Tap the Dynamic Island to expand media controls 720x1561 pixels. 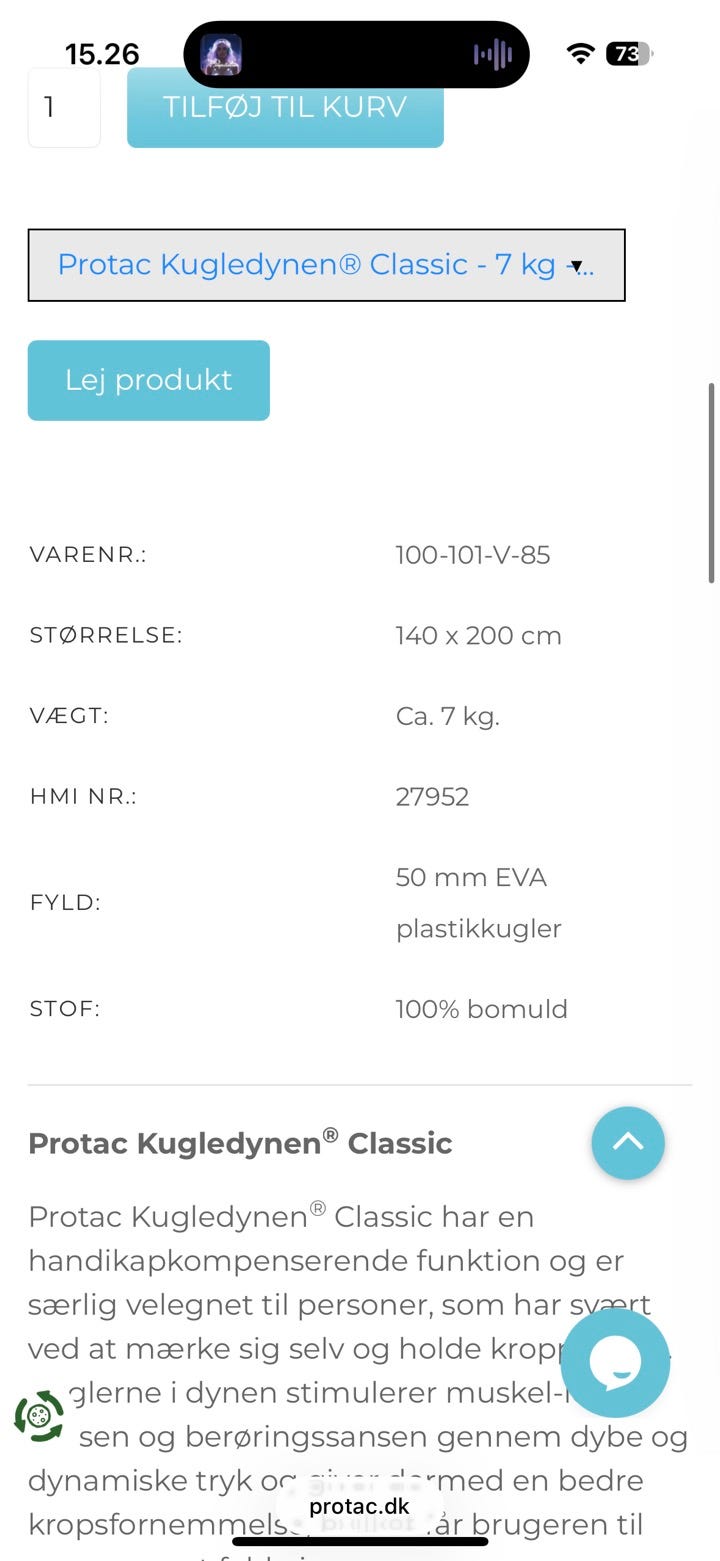coord(356,53)
